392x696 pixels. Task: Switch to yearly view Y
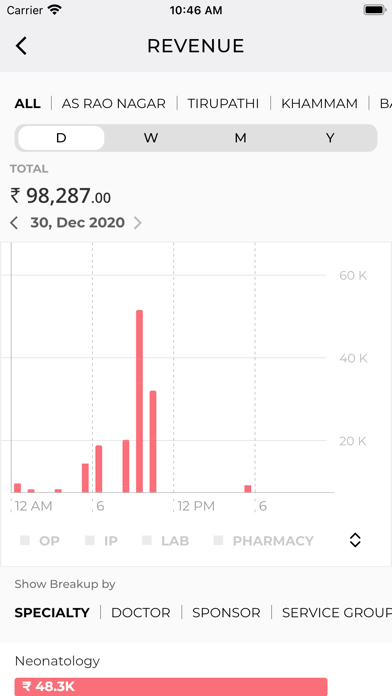pos(330,138)
